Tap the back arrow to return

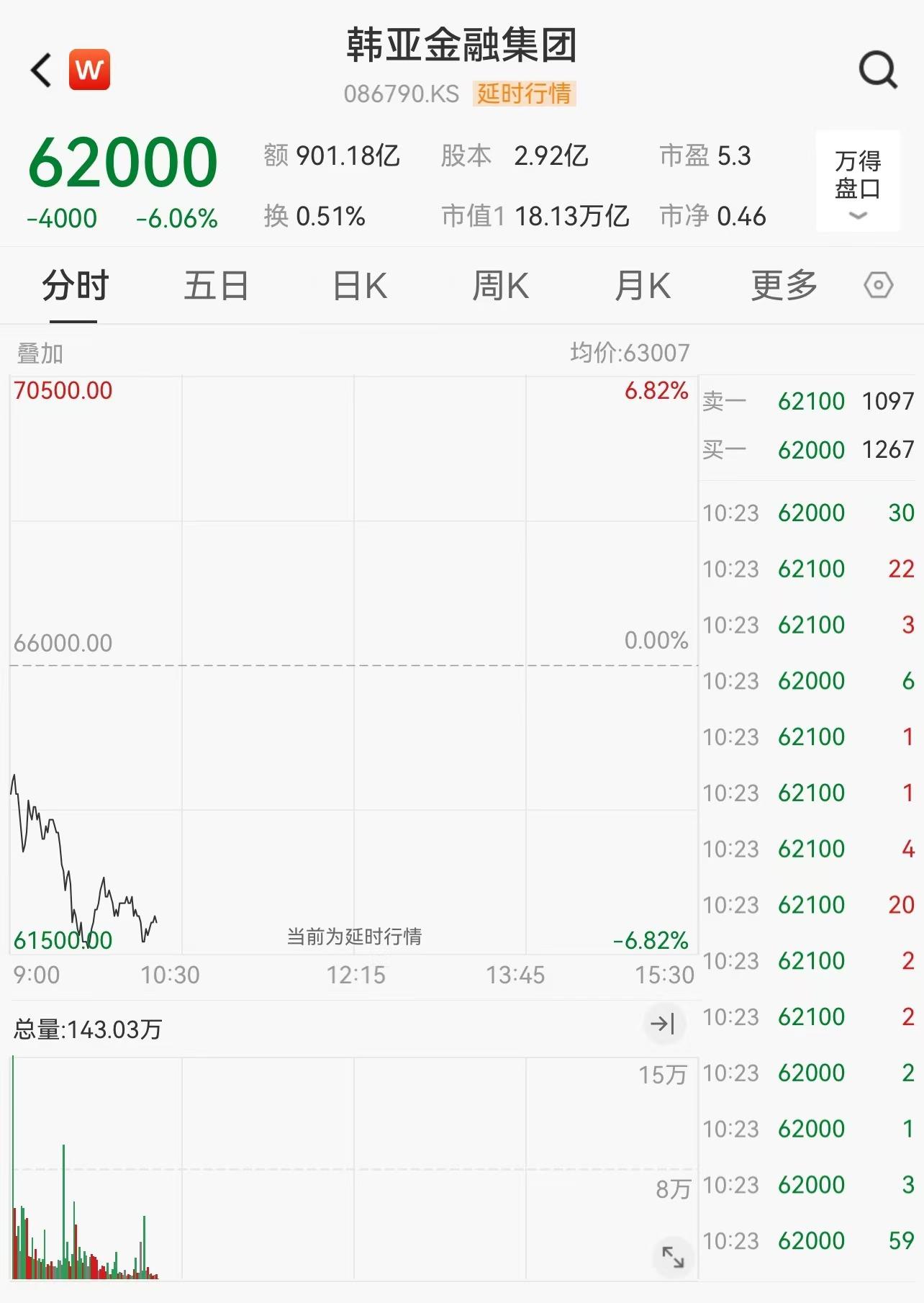[41, 70]
